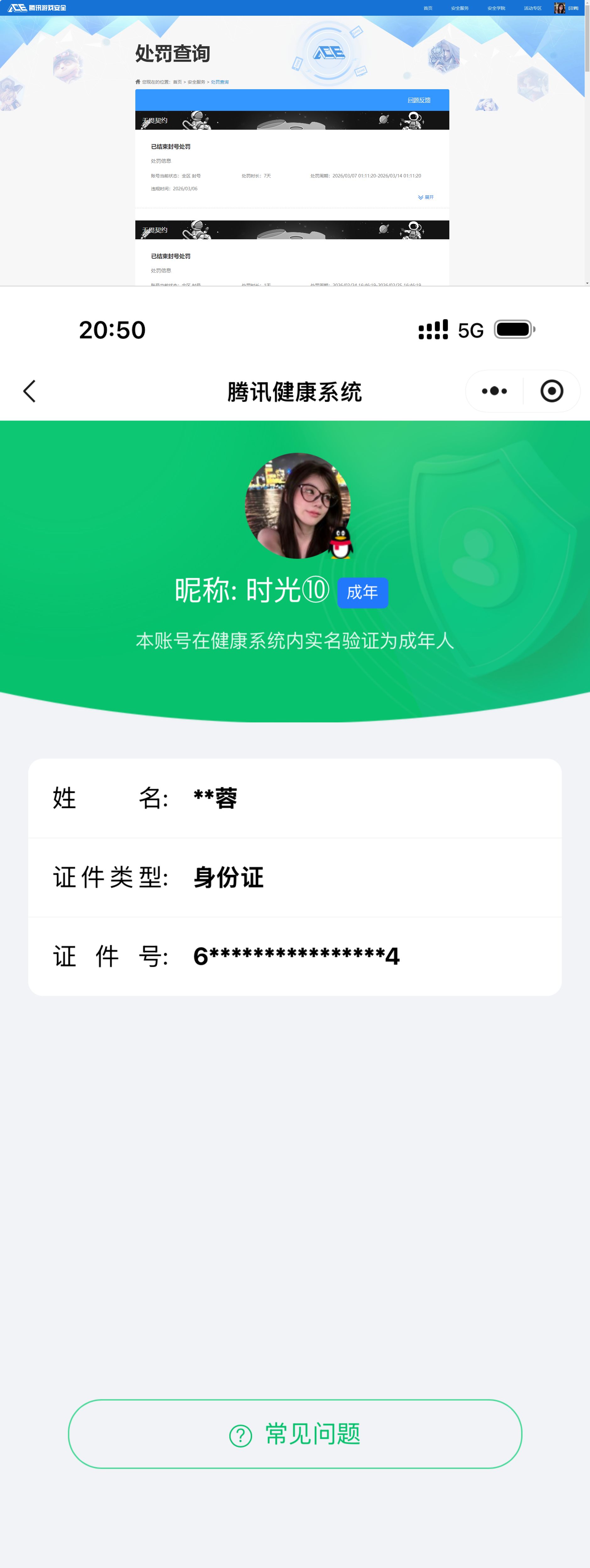Open the 安全学院 menu item
This screenshot has height=1568, width=590.
(x=497, y=8)
